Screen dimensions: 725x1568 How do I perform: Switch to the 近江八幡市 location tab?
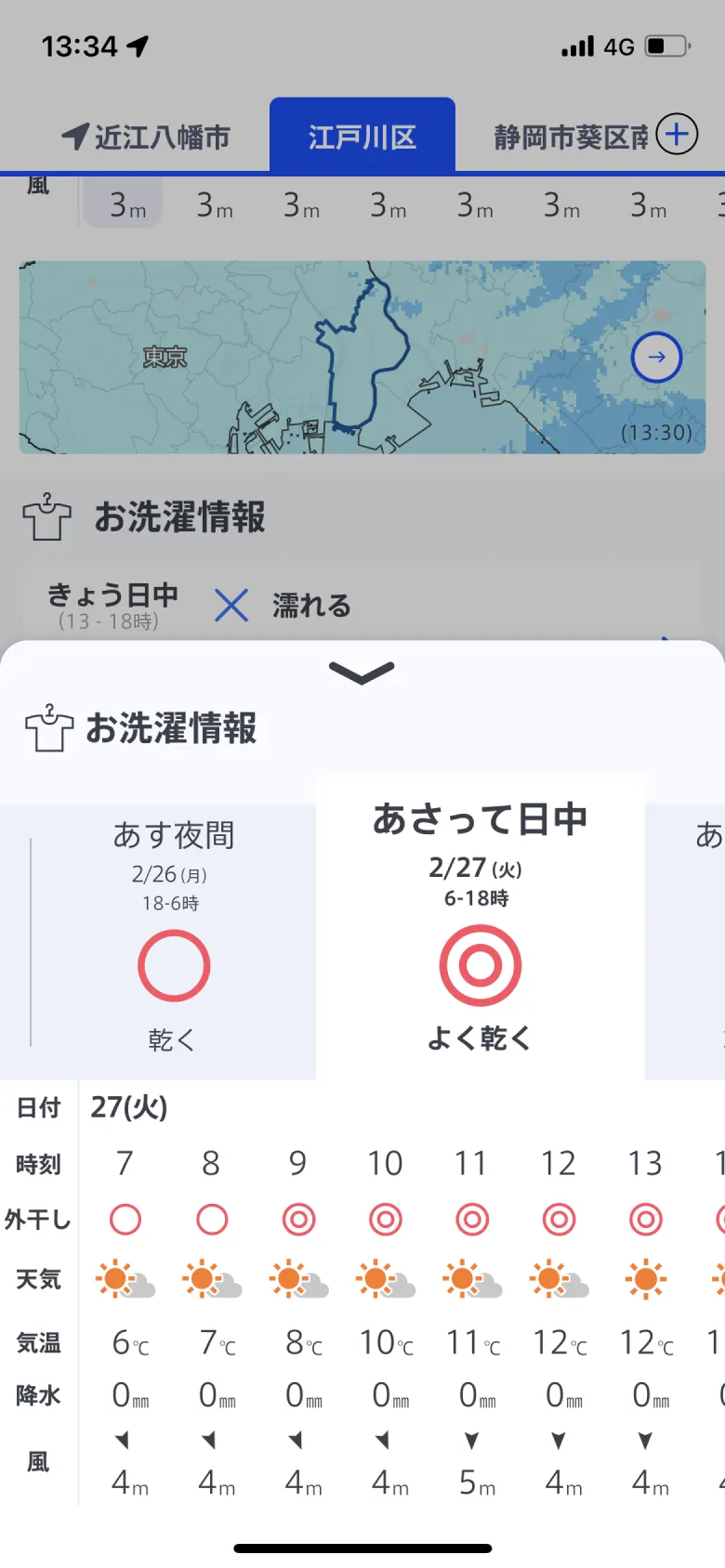point(147,137)
